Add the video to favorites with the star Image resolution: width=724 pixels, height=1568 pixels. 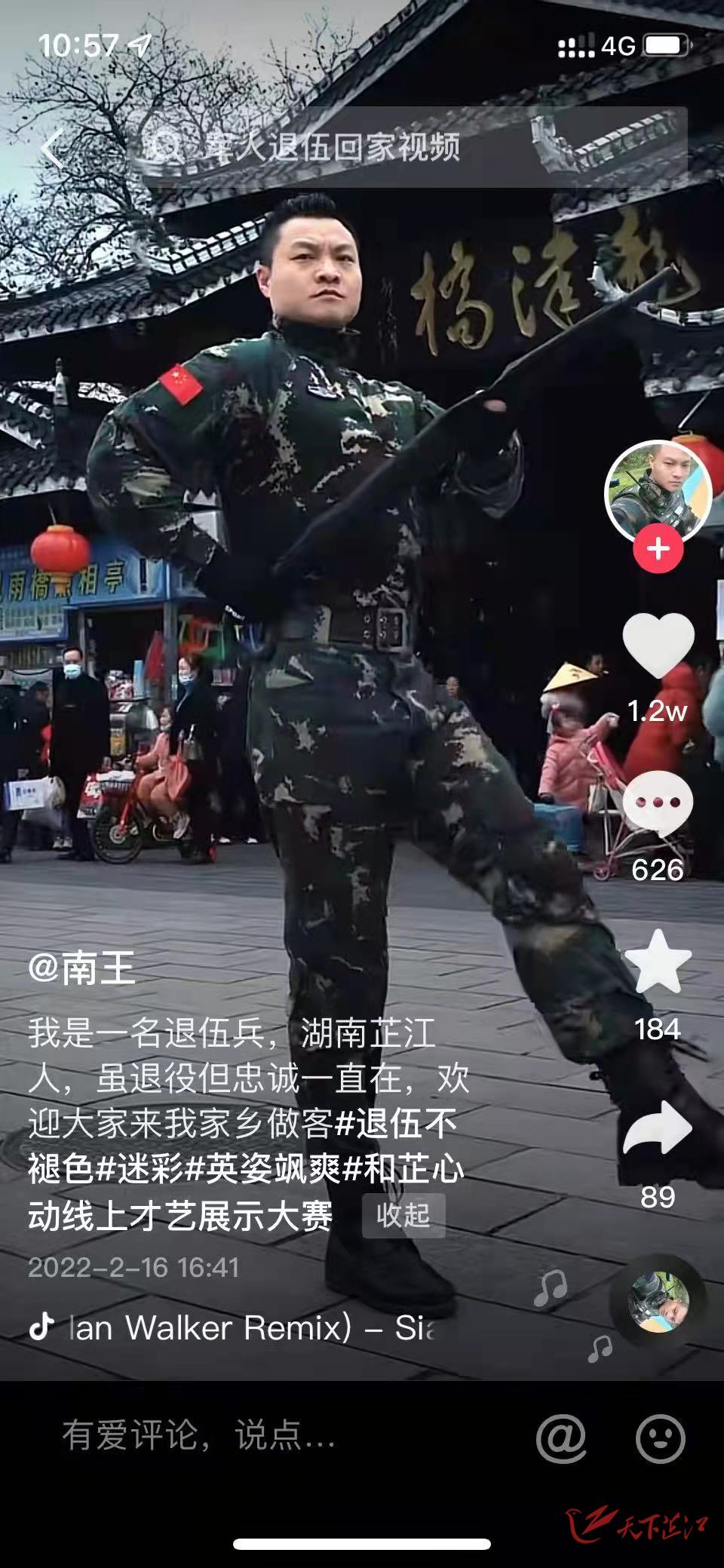pyautogui.click(x=658, y=963)
